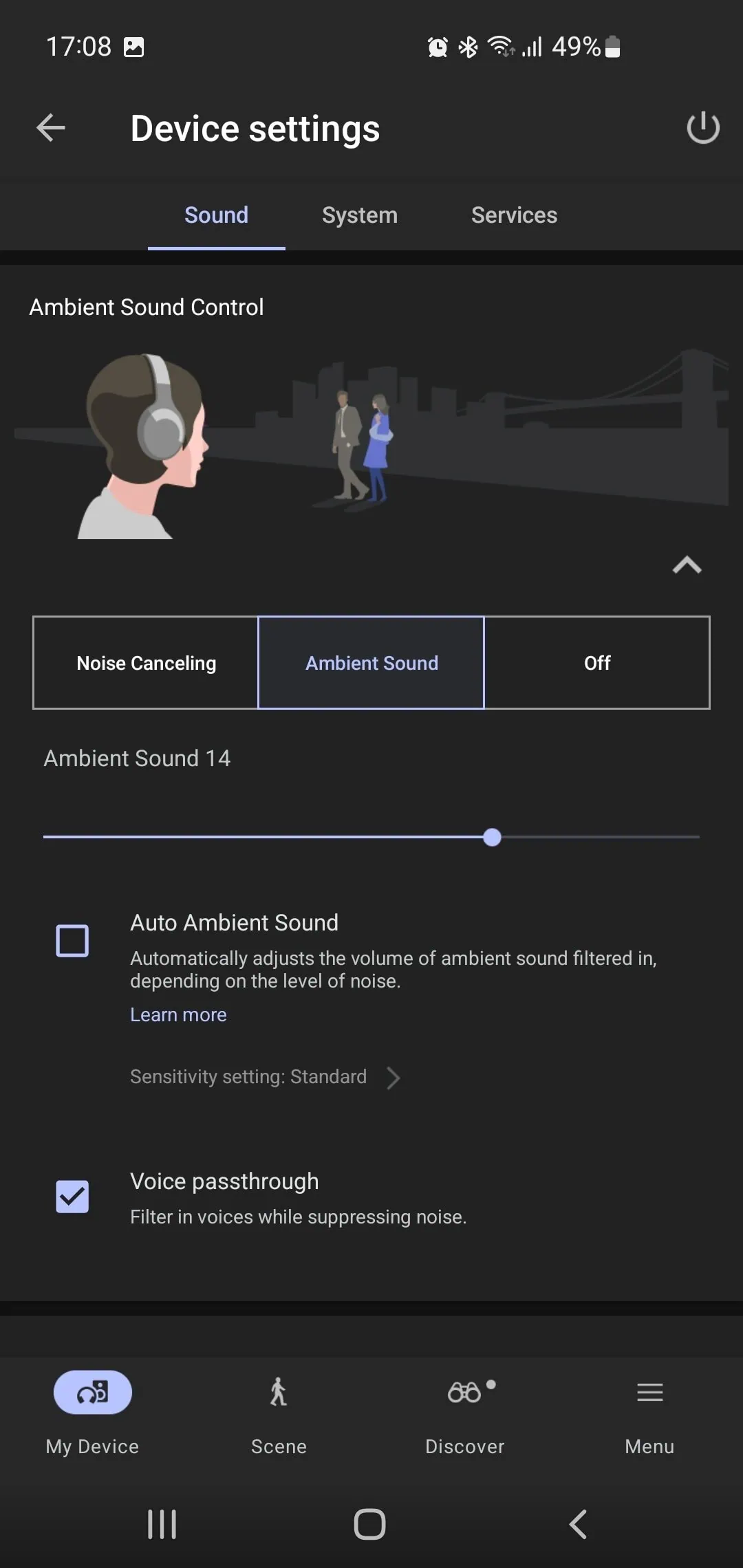Open the Discover bottom tab
This screenshot has width=743, height=1568.
[x=465, y=1413]
